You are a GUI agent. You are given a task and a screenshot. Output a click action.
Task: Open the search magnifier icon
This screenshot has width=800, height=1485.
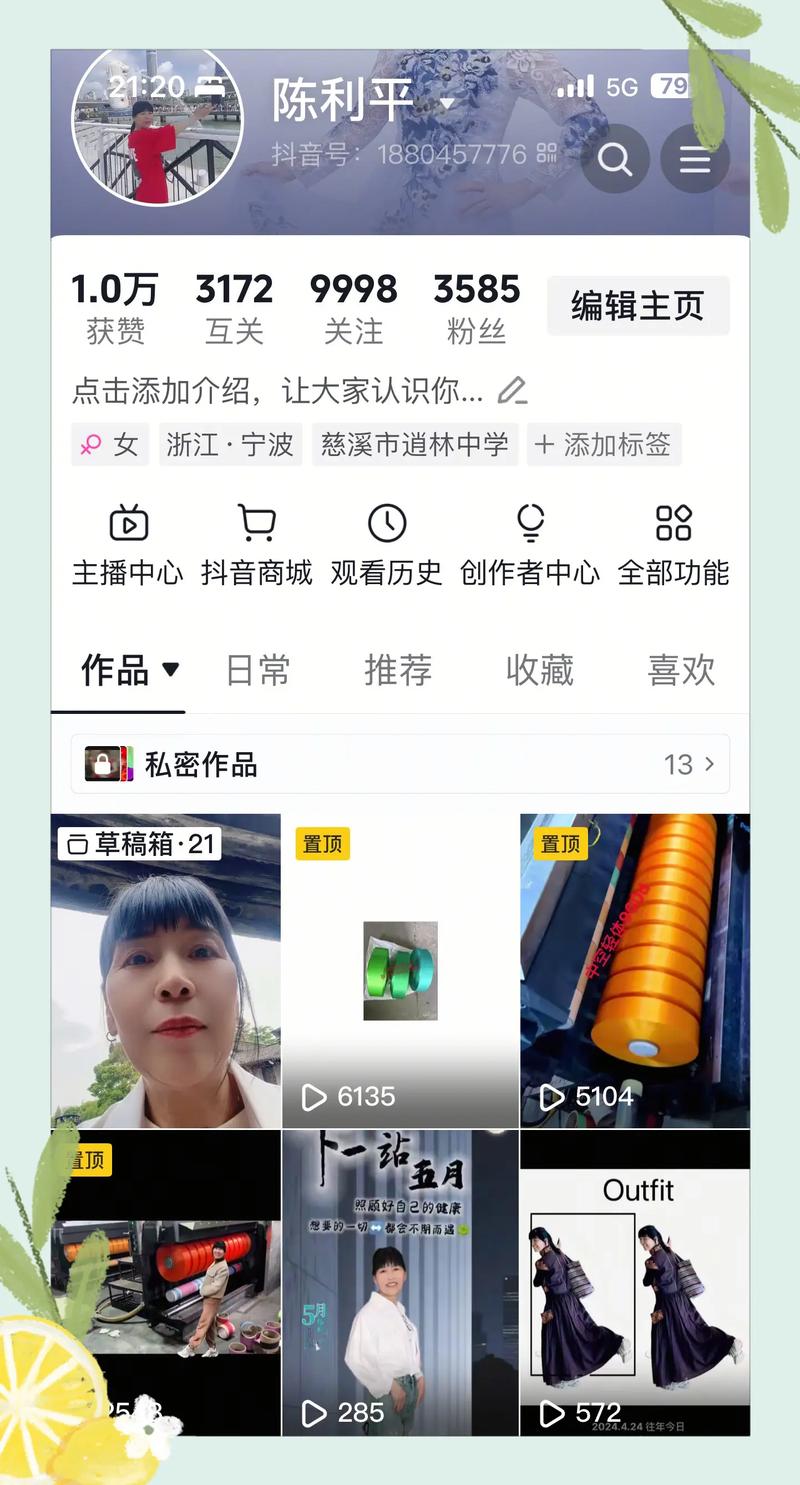coord(615,159)
